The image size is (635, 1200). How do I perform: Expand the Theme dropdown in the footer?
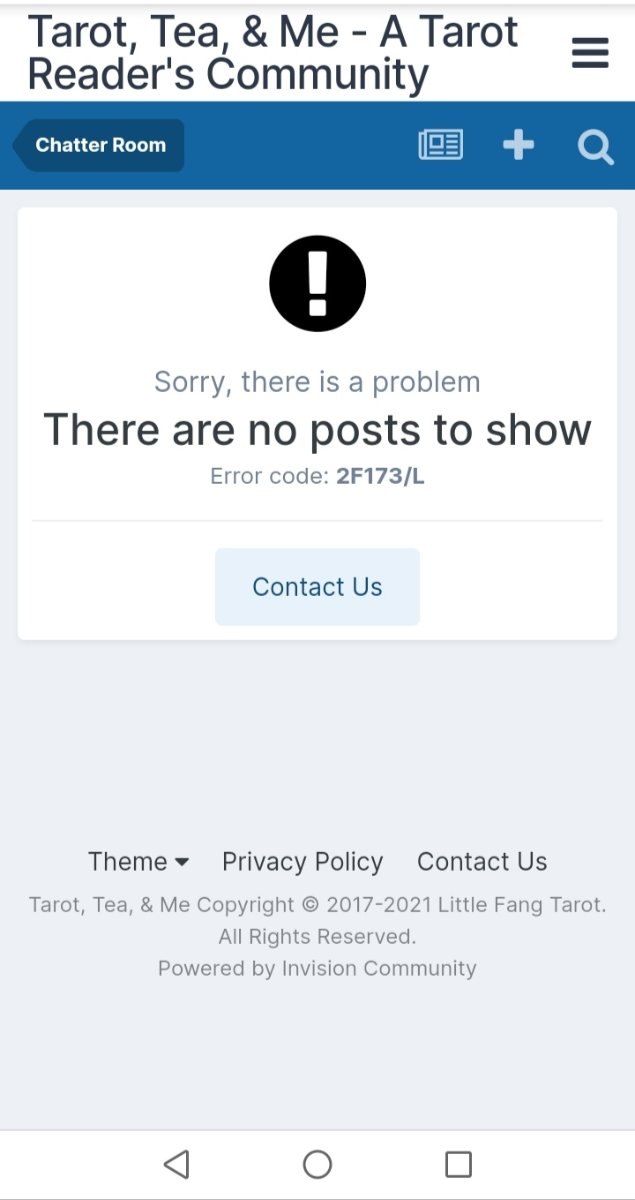(138, 862)
